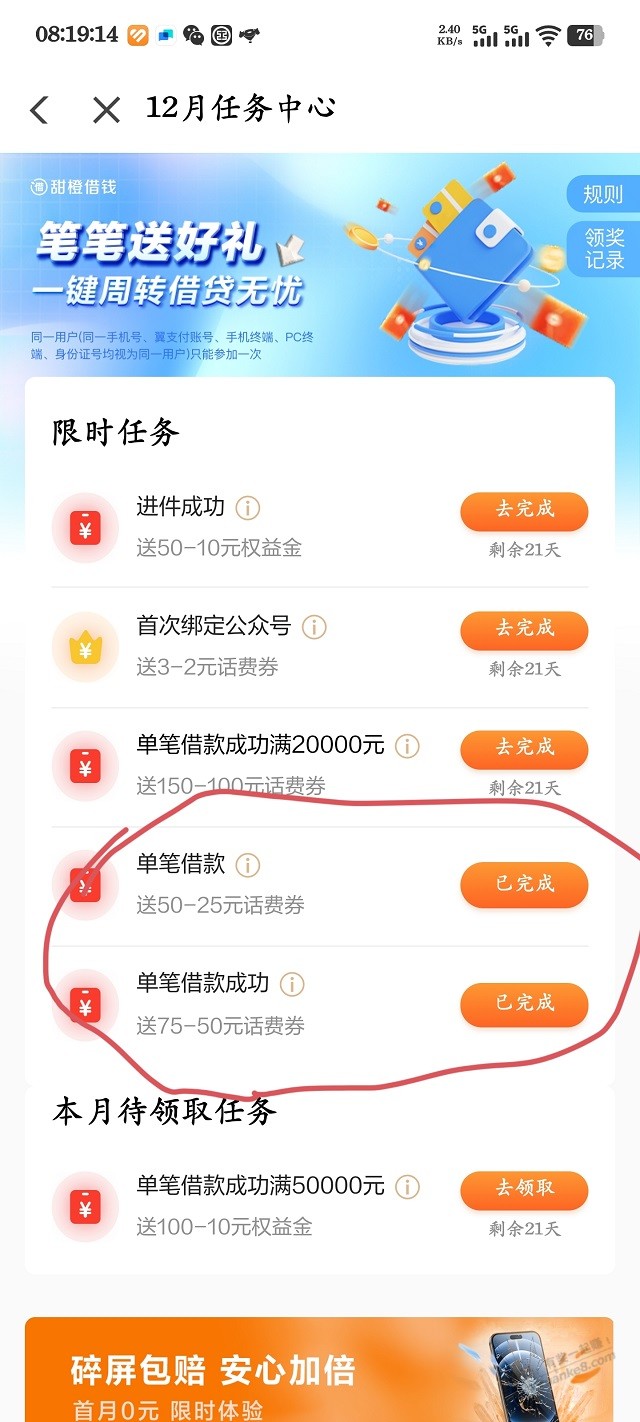
Task: Tap 去完成 for 首次绑定公众号
Action: 524,628
